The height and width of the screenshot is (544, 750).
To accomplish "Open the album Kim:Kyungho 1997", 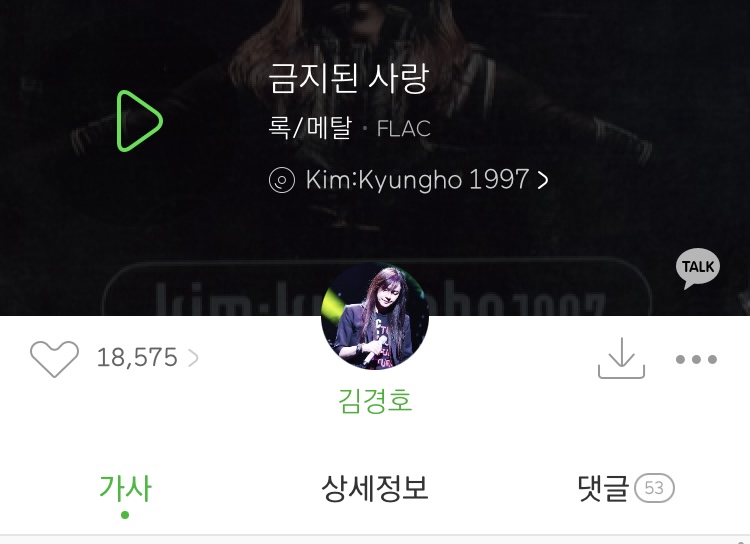I will (408, 180).
